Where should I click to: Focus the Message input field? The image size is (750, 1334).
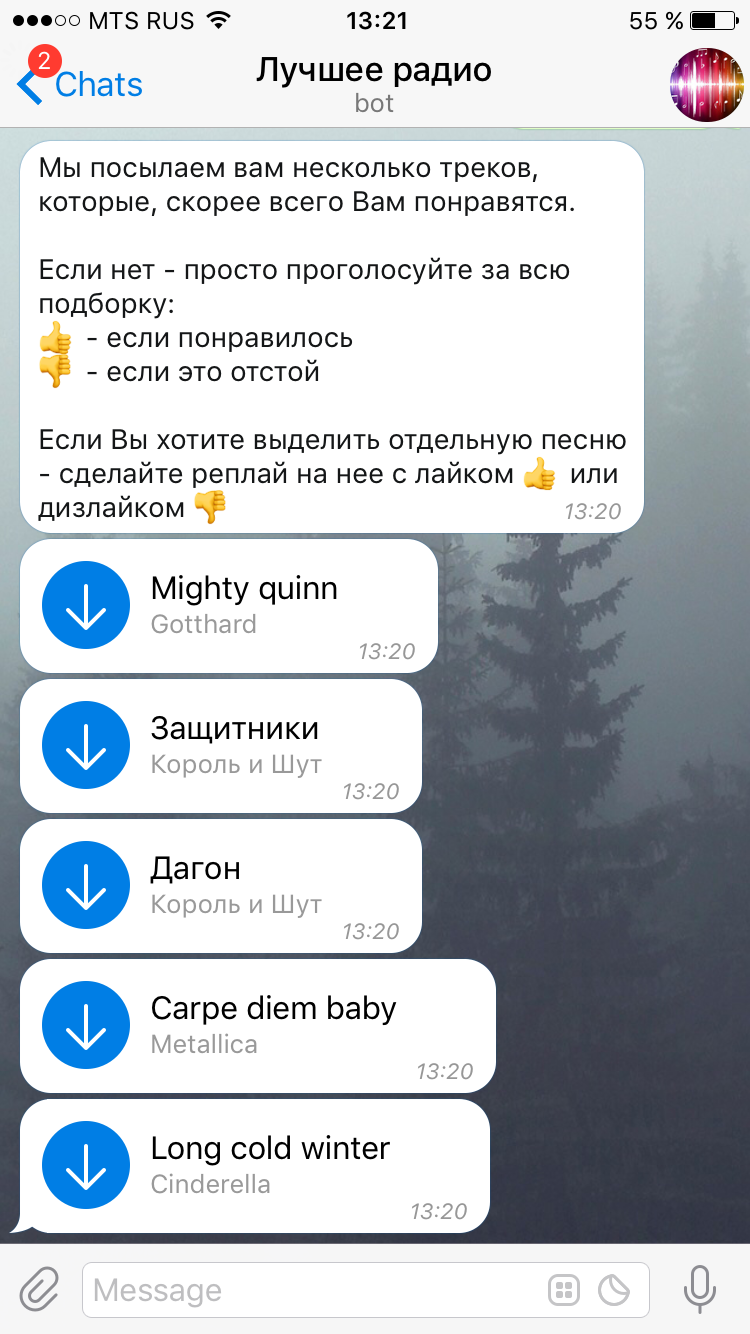click(310, 1290)
